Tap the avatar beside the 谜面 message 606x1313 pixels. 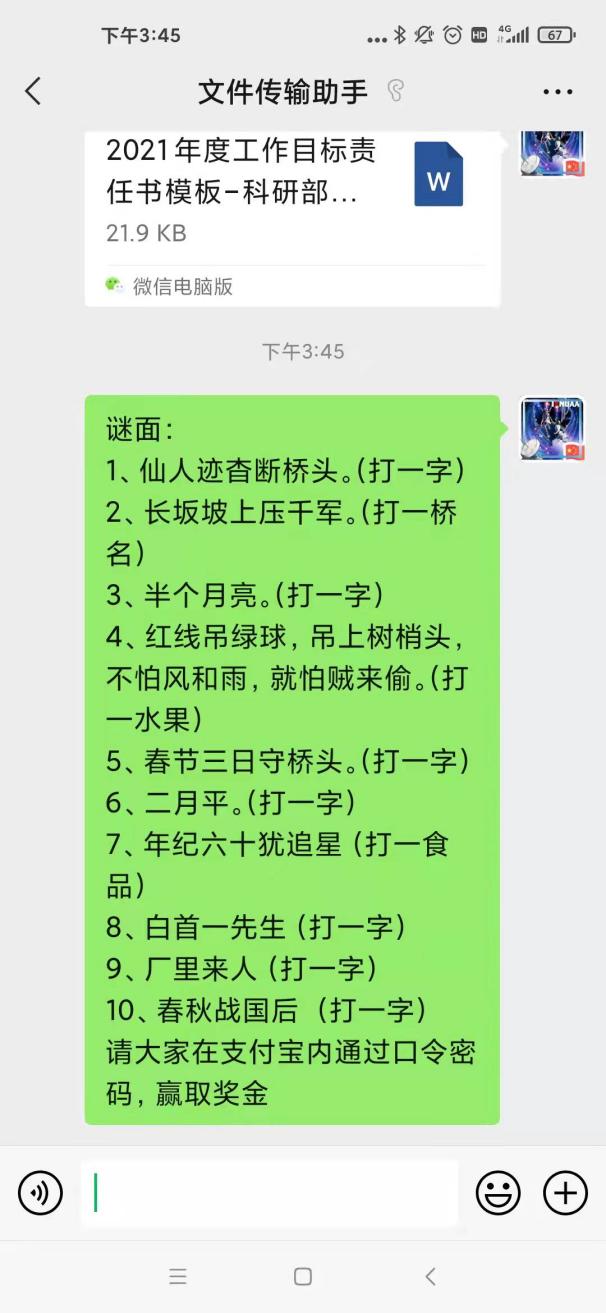[551, 429]
